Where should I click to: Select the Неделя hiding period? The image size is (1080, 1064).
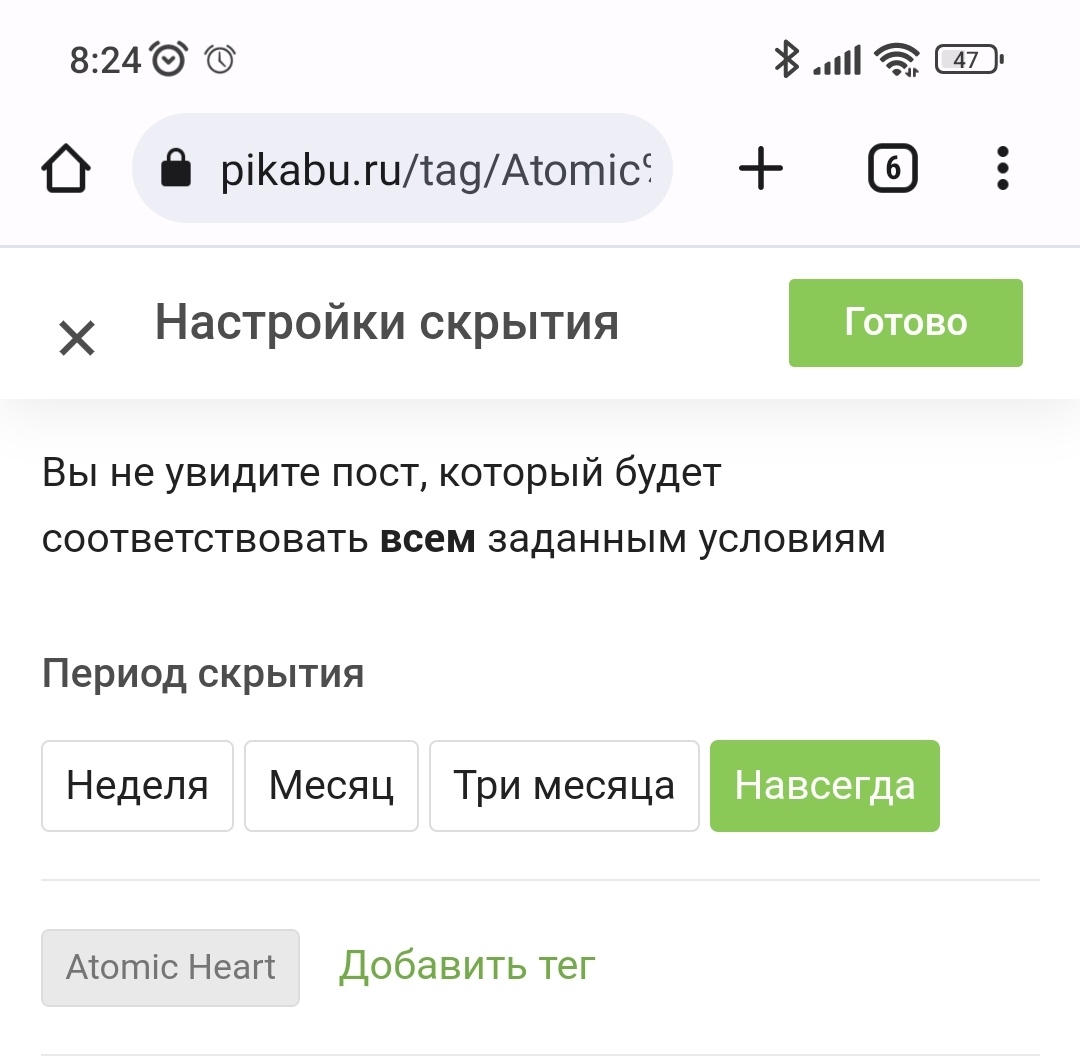coord(137,786)
